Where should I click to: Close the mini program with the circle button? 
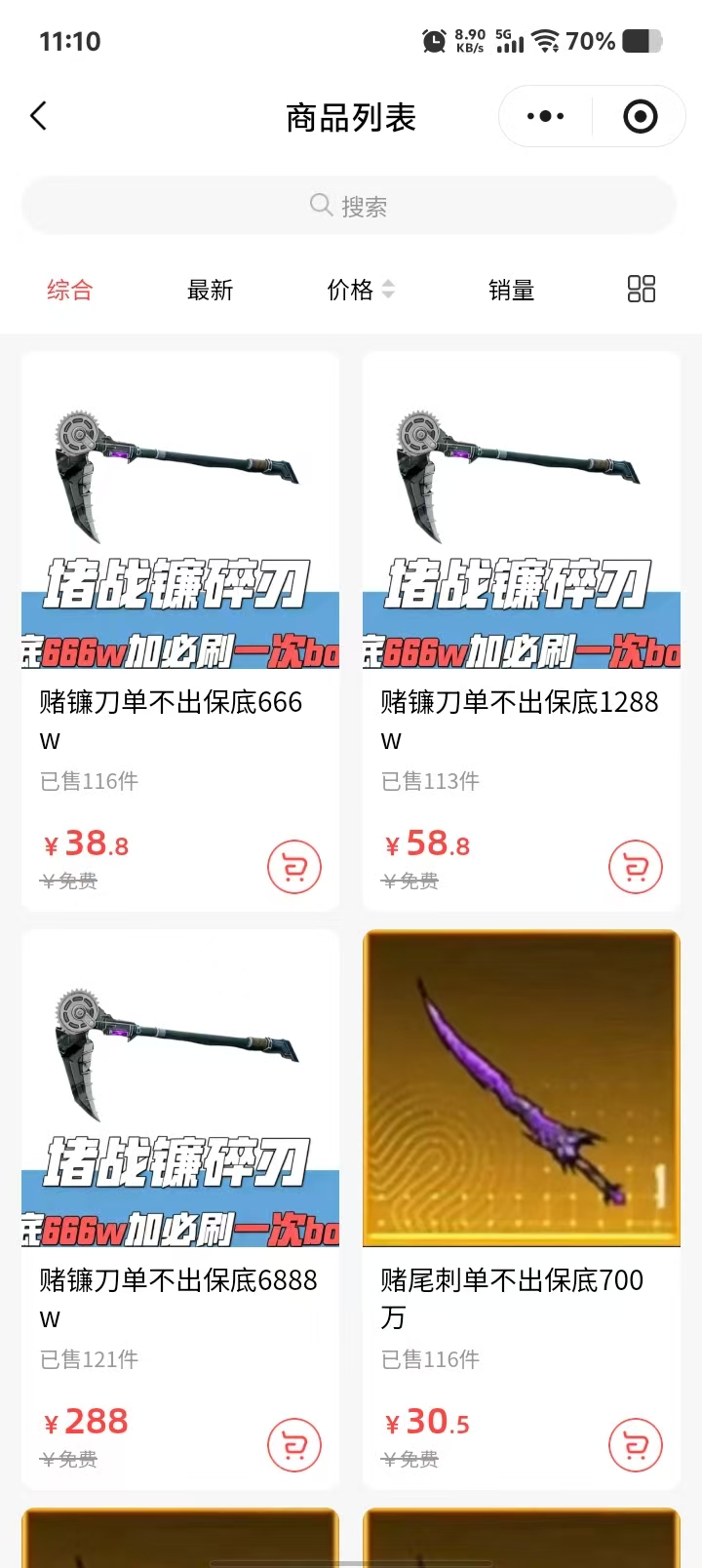640,117
